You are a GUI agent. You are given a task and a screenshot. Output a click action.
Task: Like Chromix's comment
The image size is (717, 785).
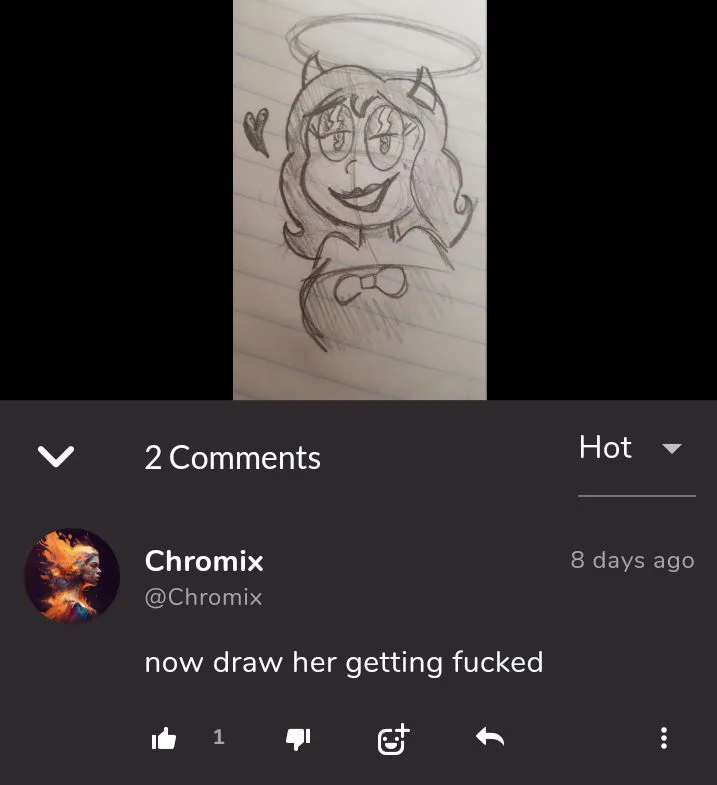[x=164, y=739]
